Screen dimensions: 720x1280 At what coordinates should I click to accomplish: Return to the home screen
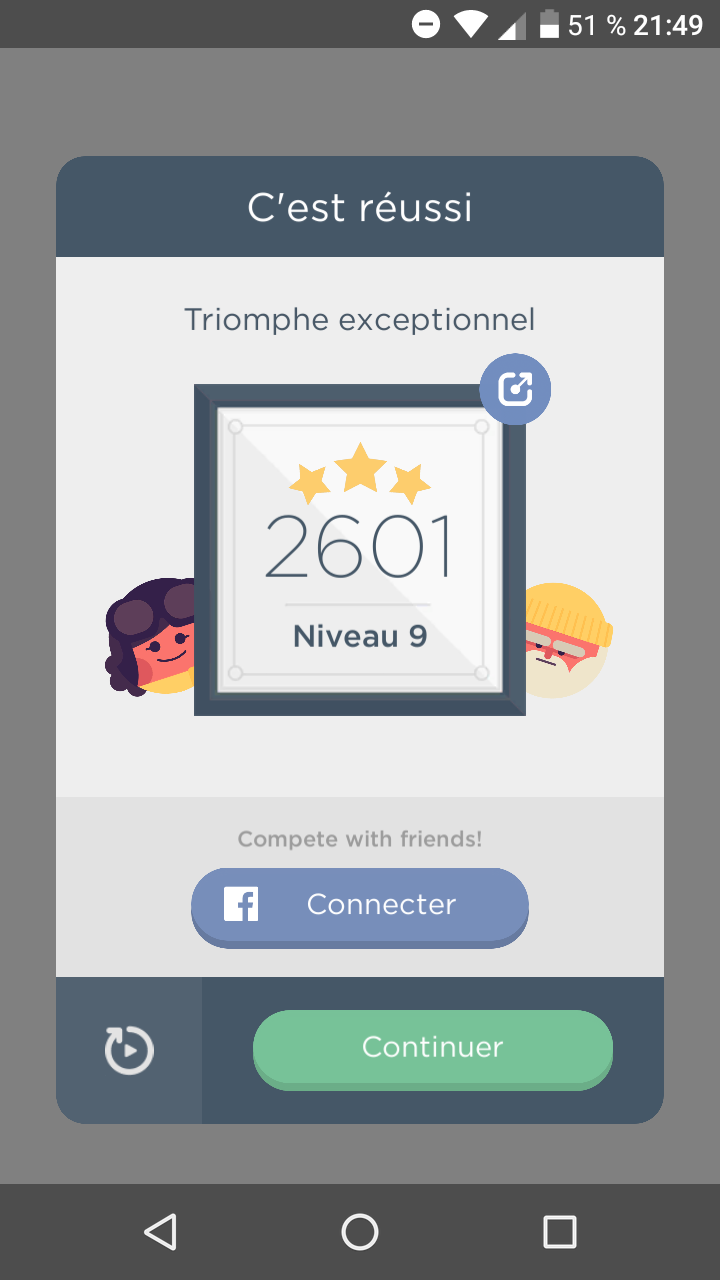(x=360, y=1231)
